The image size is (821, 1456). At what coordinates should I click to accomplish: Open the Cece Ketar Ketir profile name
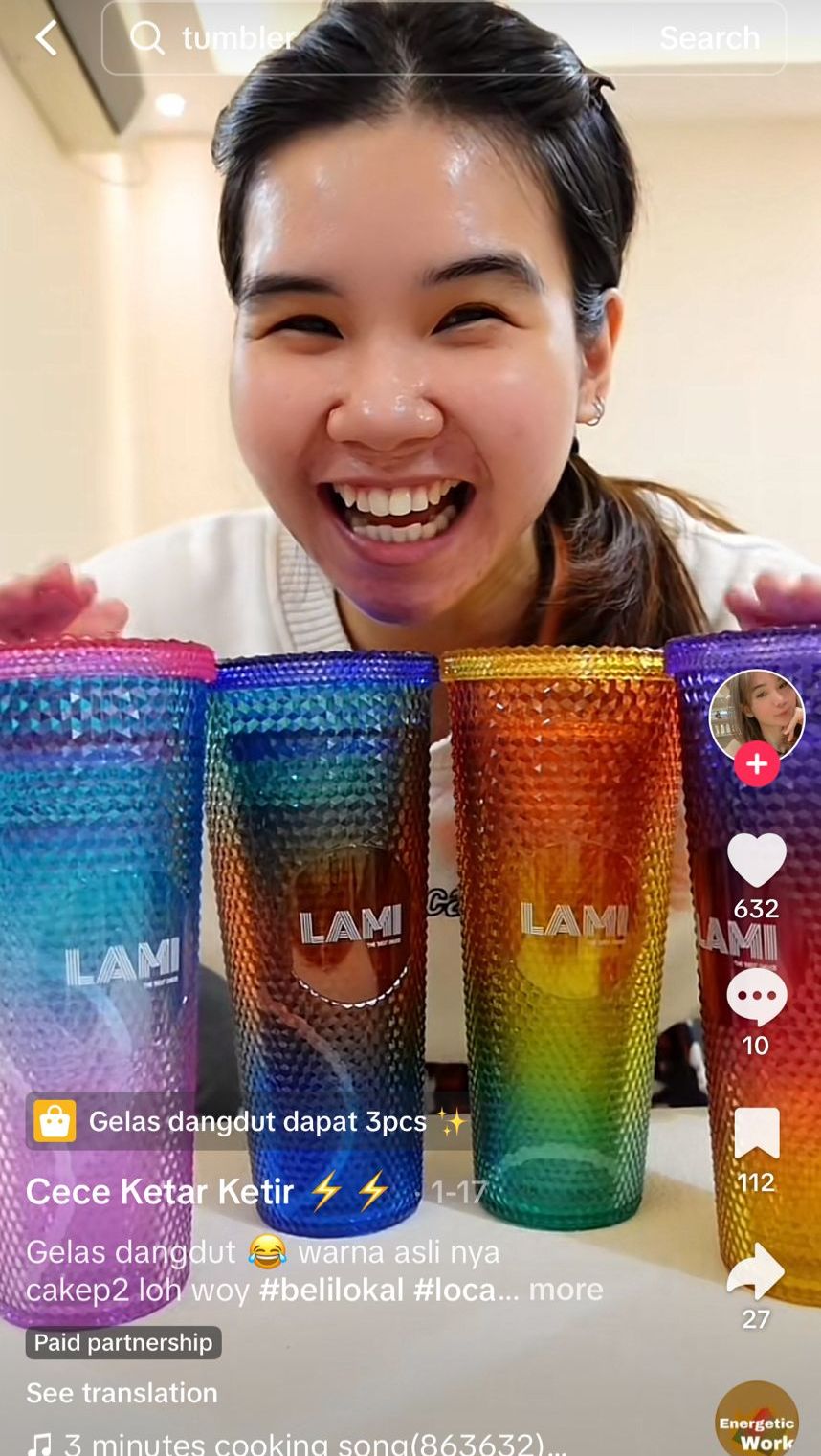point(160,1192)
